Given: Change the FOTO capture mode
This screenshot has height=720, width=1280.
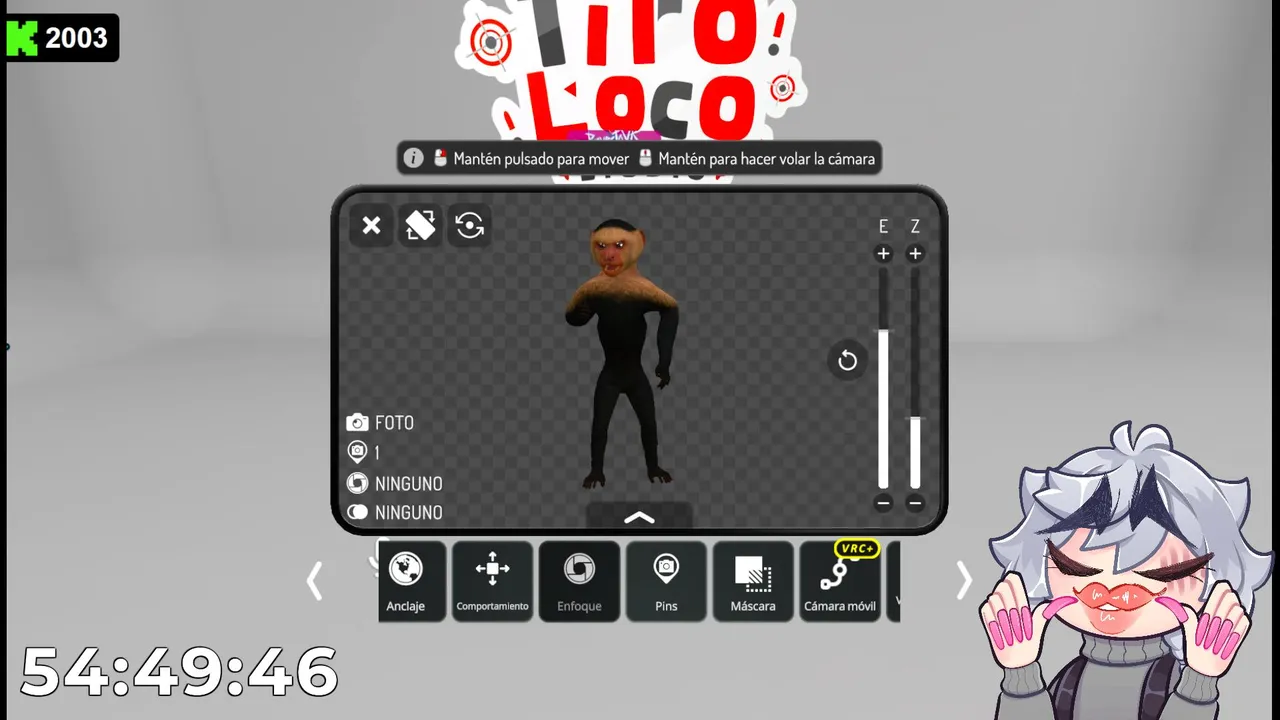Looking at the screenshot, I should pyautogui.click(x=380, y=423).
